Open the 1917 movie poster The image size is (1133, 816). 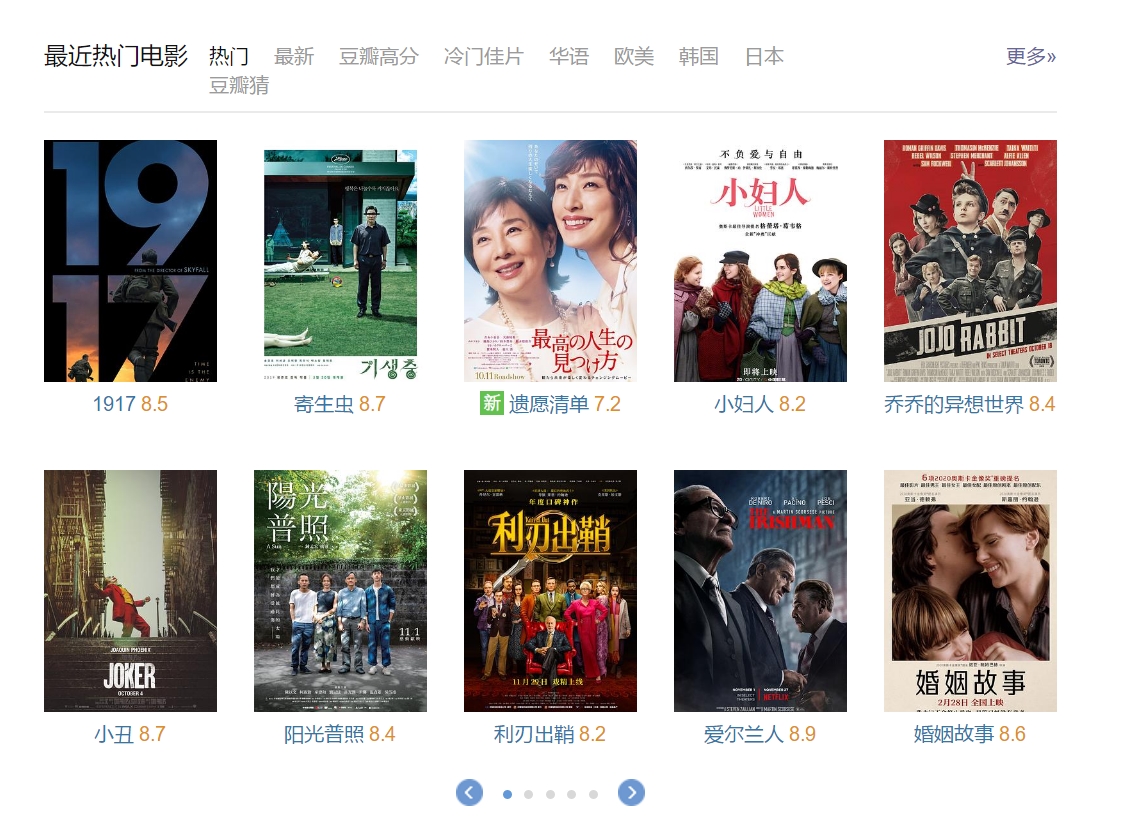pyautogui.click(x=130, y=261)
